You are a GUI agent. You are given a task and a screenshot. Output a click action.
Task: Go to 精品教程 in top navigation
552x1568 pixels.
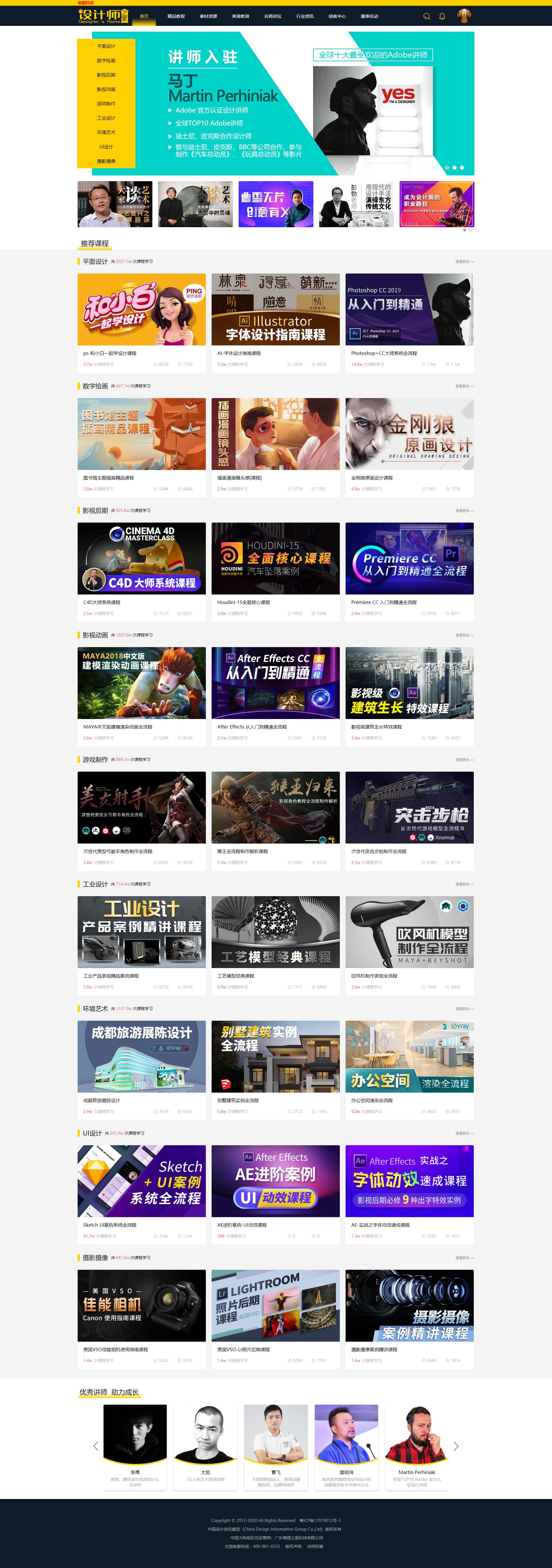pyautogui.click(x=176, y=16)
